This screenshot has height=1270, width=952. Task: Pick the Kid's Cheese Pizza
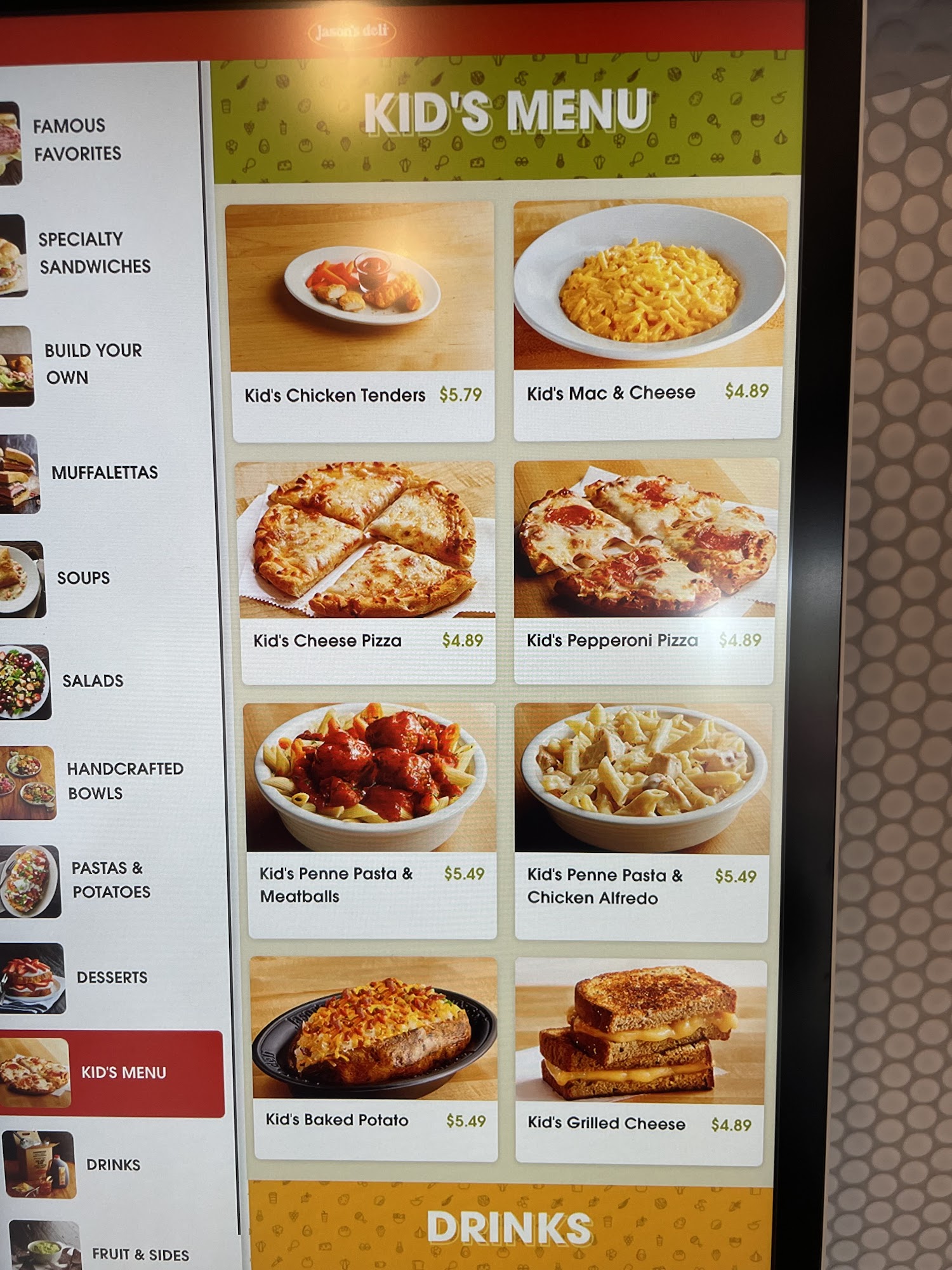coord(366,571)
